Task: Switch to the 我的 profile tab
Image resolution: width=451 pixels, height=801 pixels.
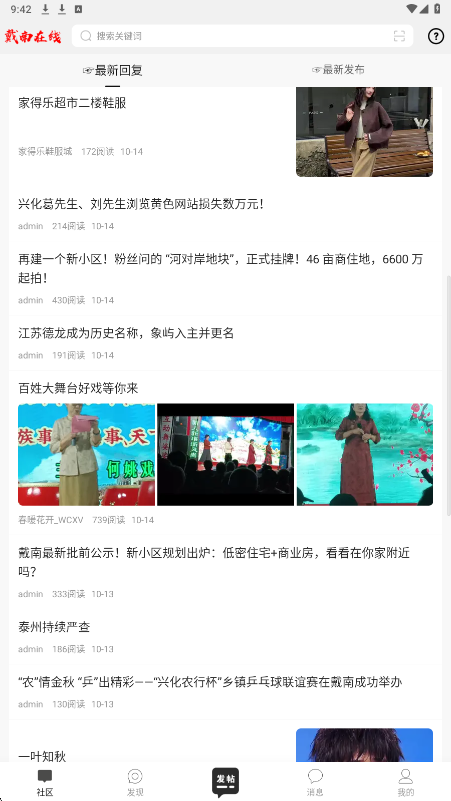Action: coord(406,783)
